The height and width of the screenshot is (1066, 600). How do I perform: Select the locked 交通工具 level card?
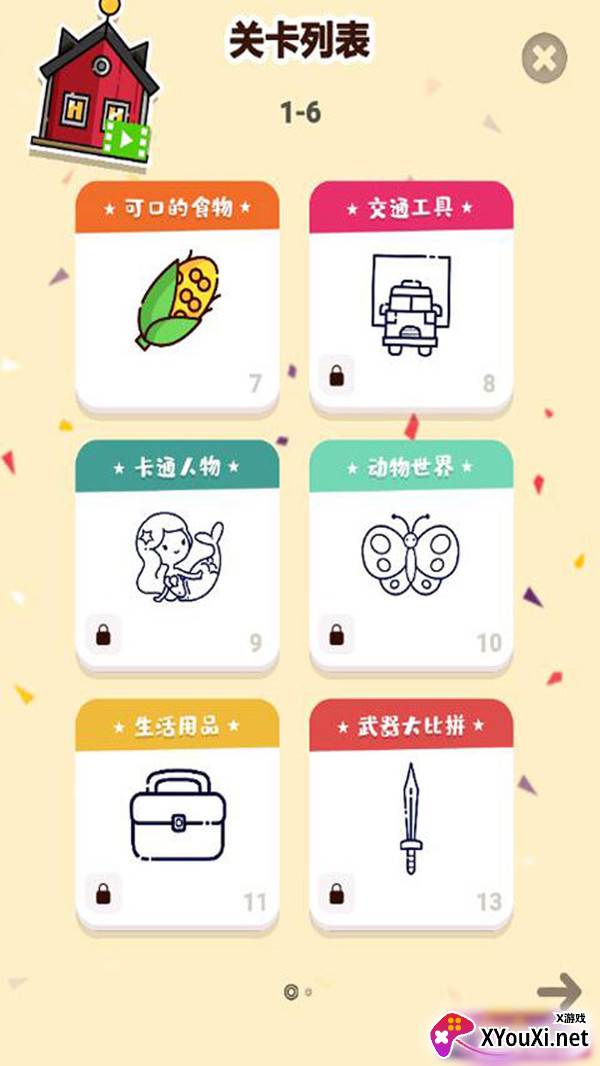pyautogui.click(x=411, y=297)
